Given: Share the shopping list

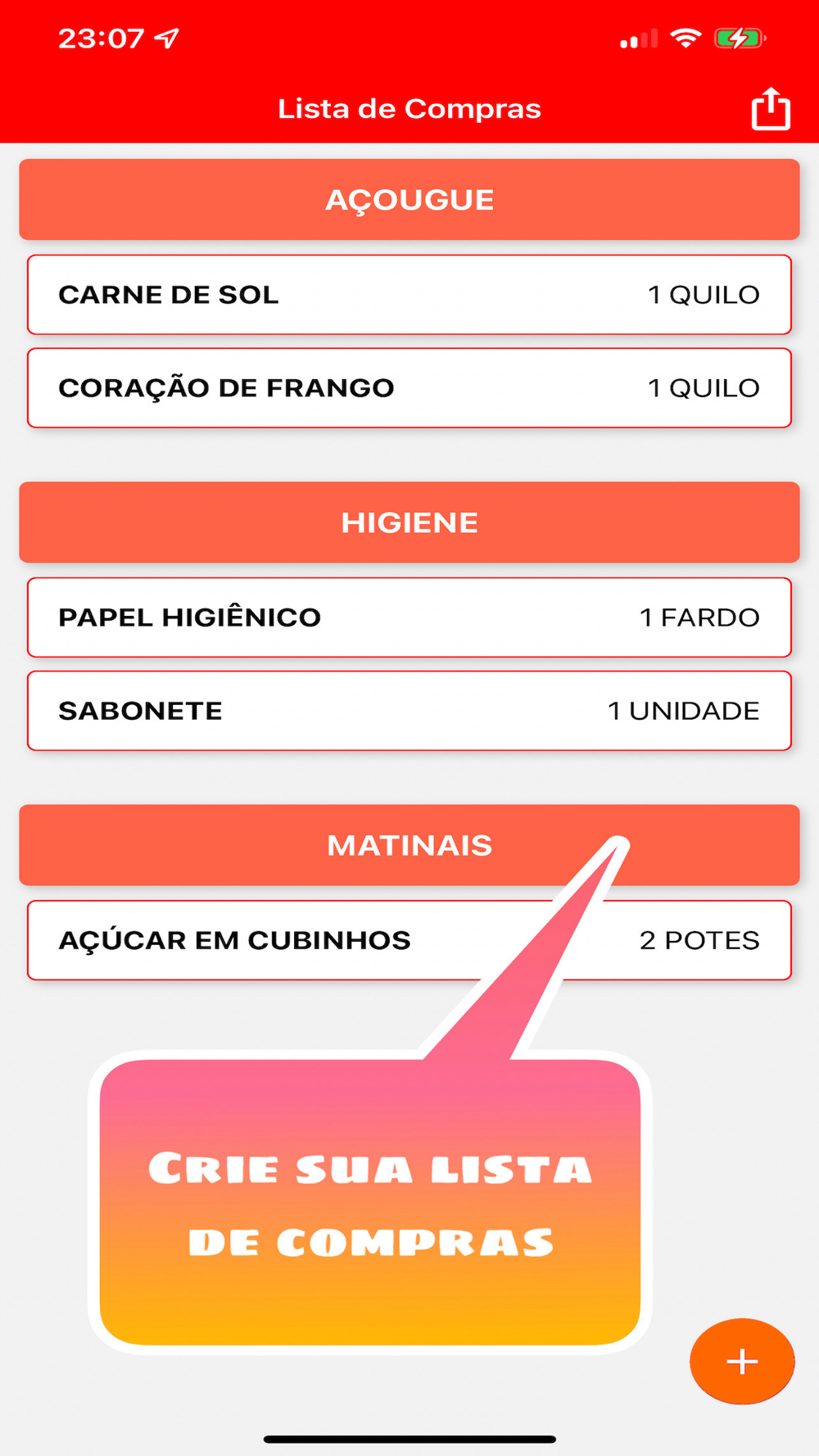Looking at the screenshot, I should (x=770, y=109).
